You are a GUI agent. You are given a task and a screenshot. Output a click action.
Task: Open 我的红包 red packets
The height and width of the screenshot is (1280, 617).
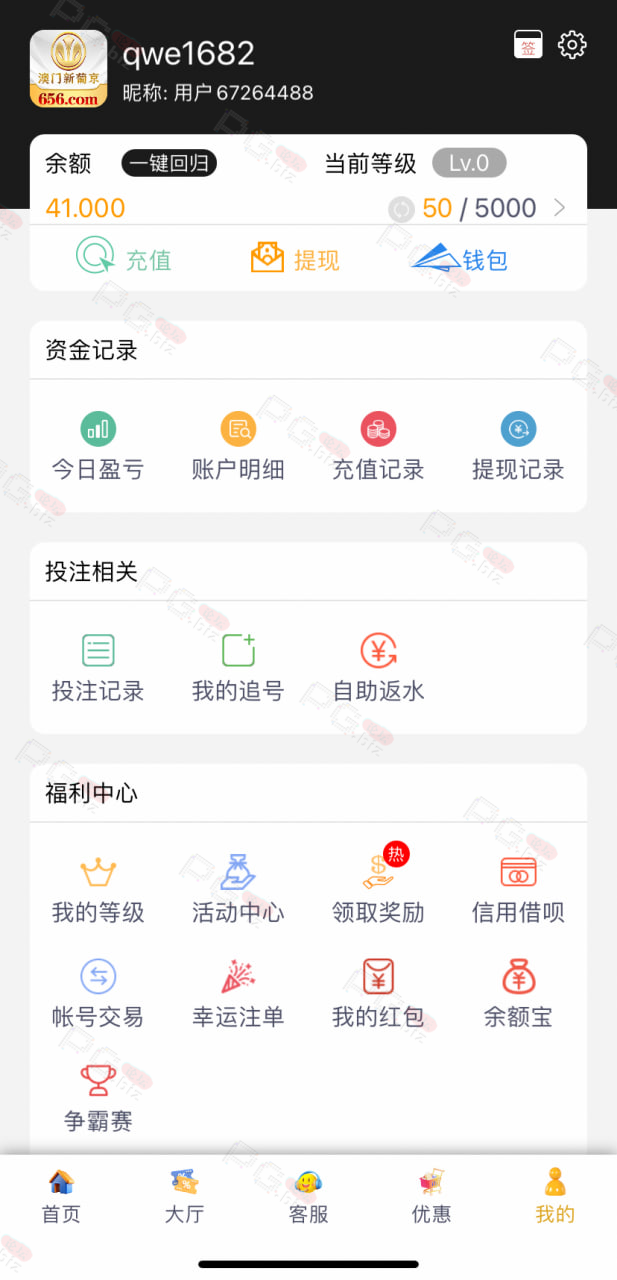pyautogui.click(x=378, y=994)
